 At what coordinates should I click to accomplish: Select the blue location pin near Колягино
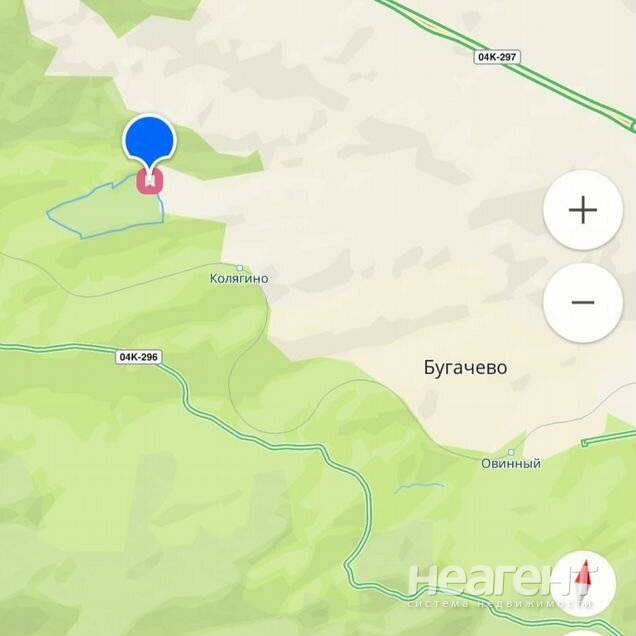(149, 142)
